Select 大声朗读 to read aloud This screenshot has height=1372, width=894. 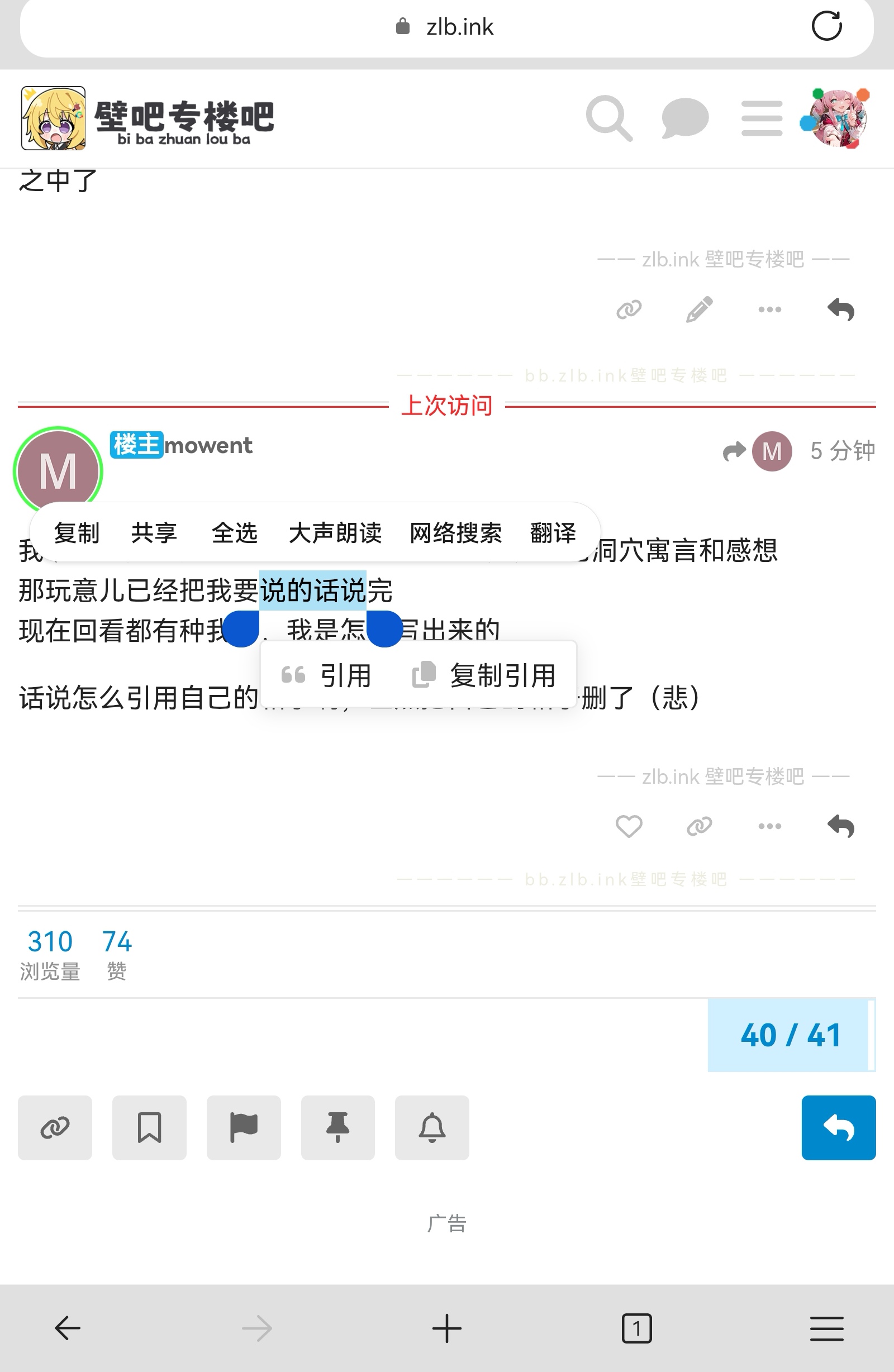tap(335, 533)
